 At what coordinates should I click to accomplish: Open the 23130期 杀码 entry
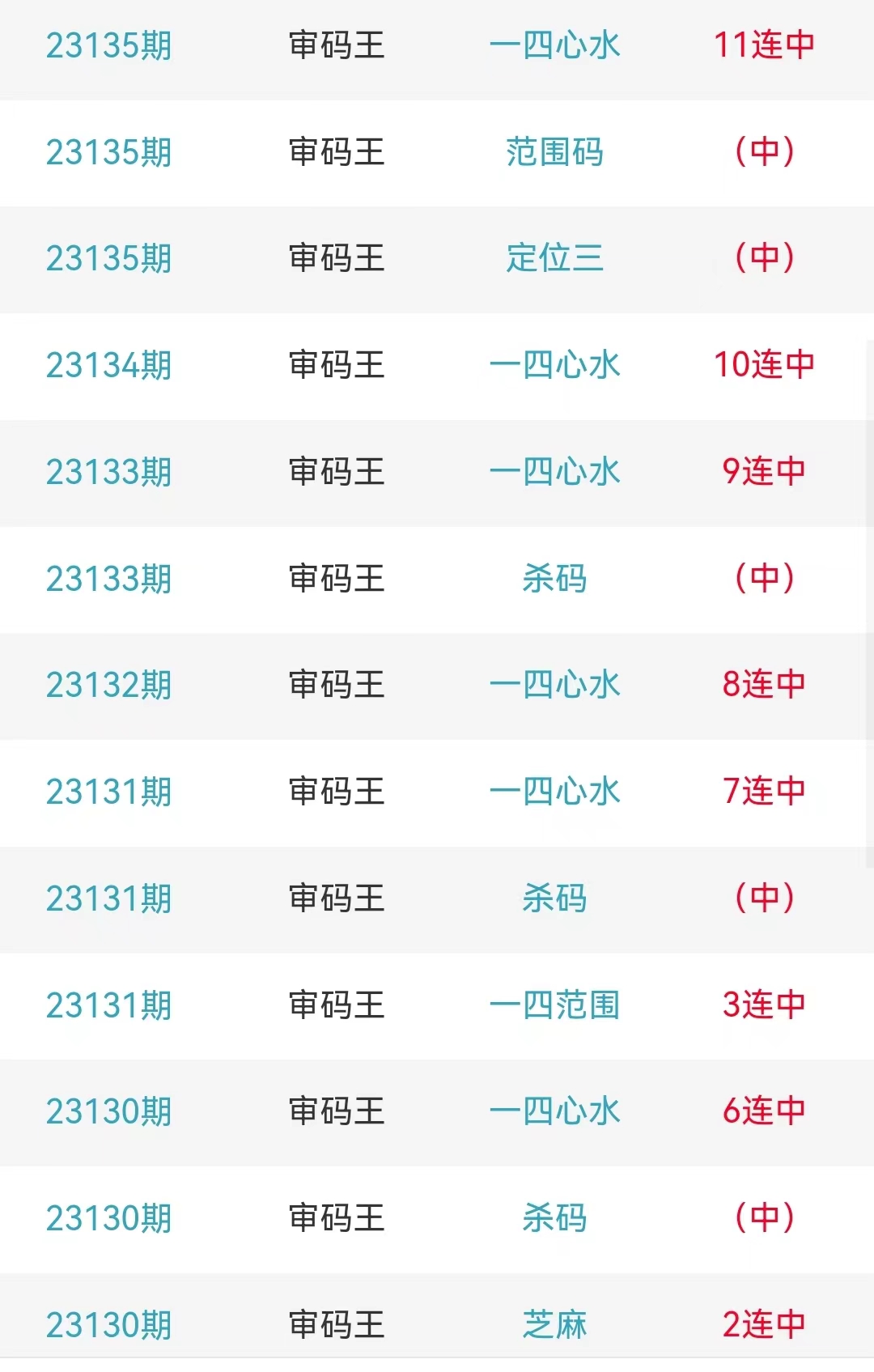tap(554, 1218)
